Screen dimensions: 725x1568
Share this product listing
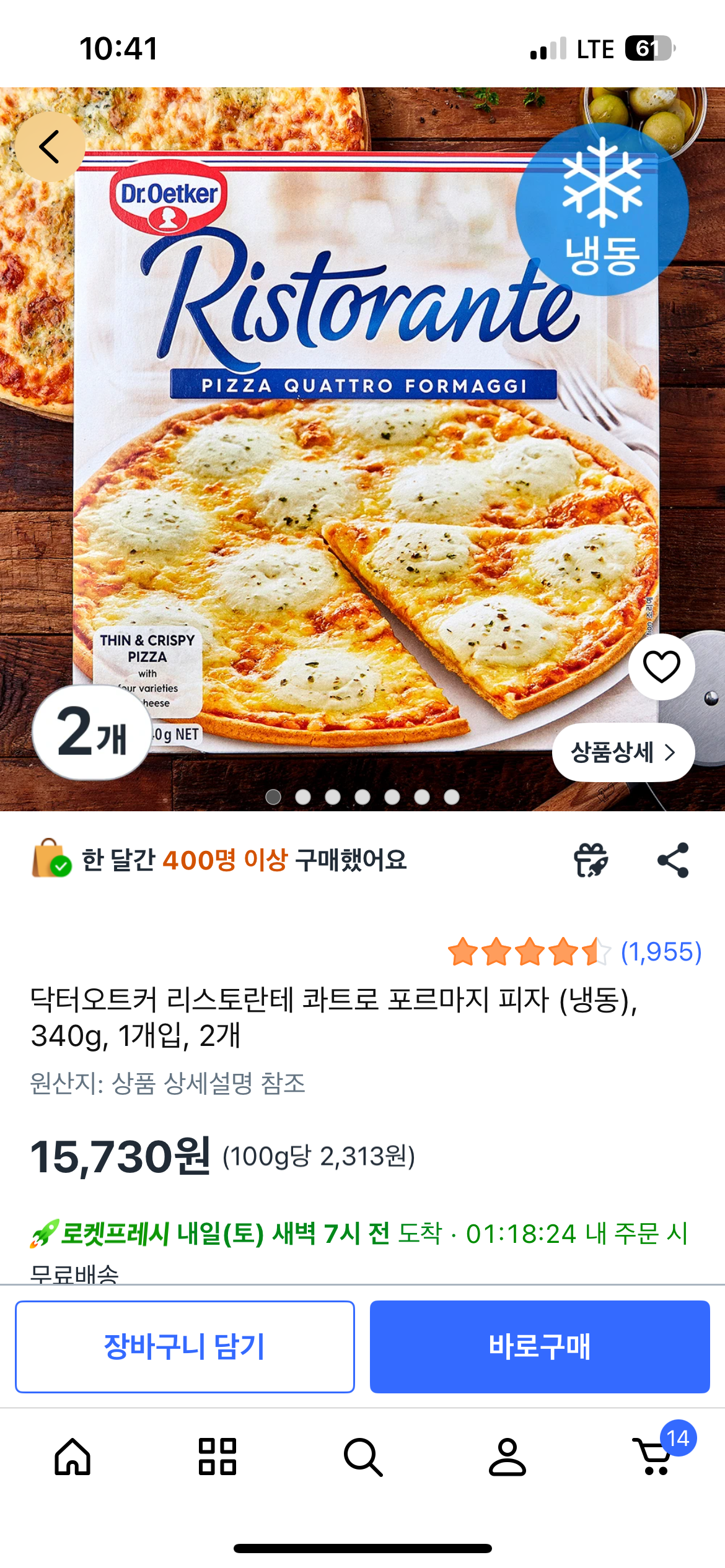point(673,860)
